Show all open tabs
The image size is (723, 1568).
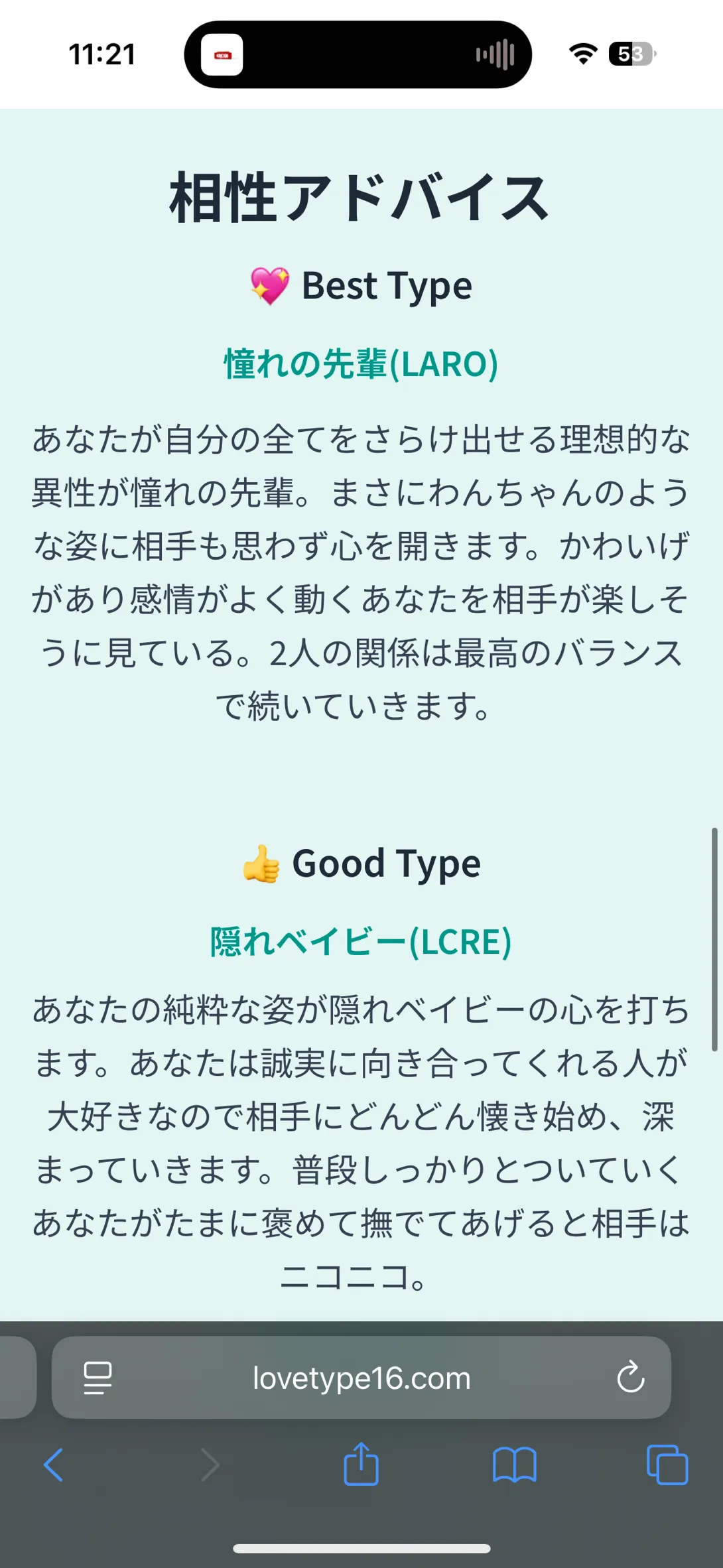pos(667,1465)
